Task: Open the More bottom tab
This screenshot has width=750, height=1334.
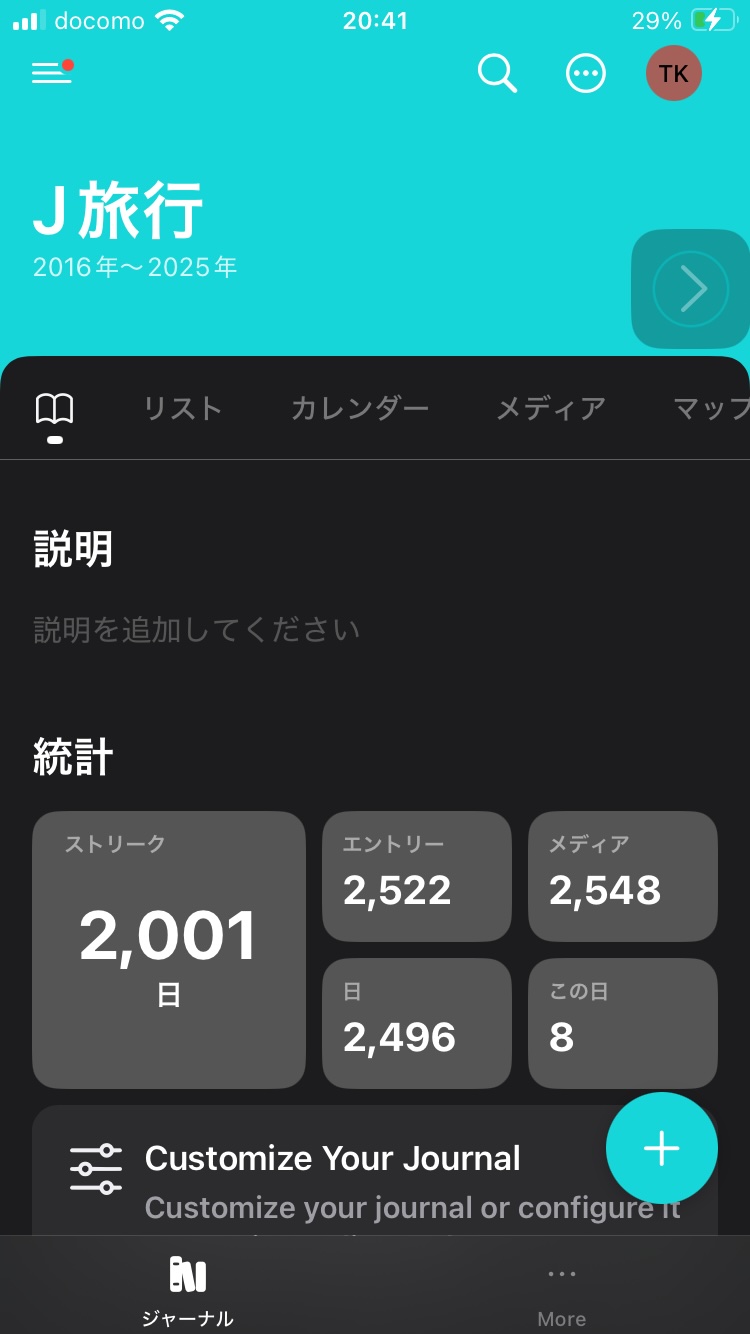Action: pos(562,1288)
